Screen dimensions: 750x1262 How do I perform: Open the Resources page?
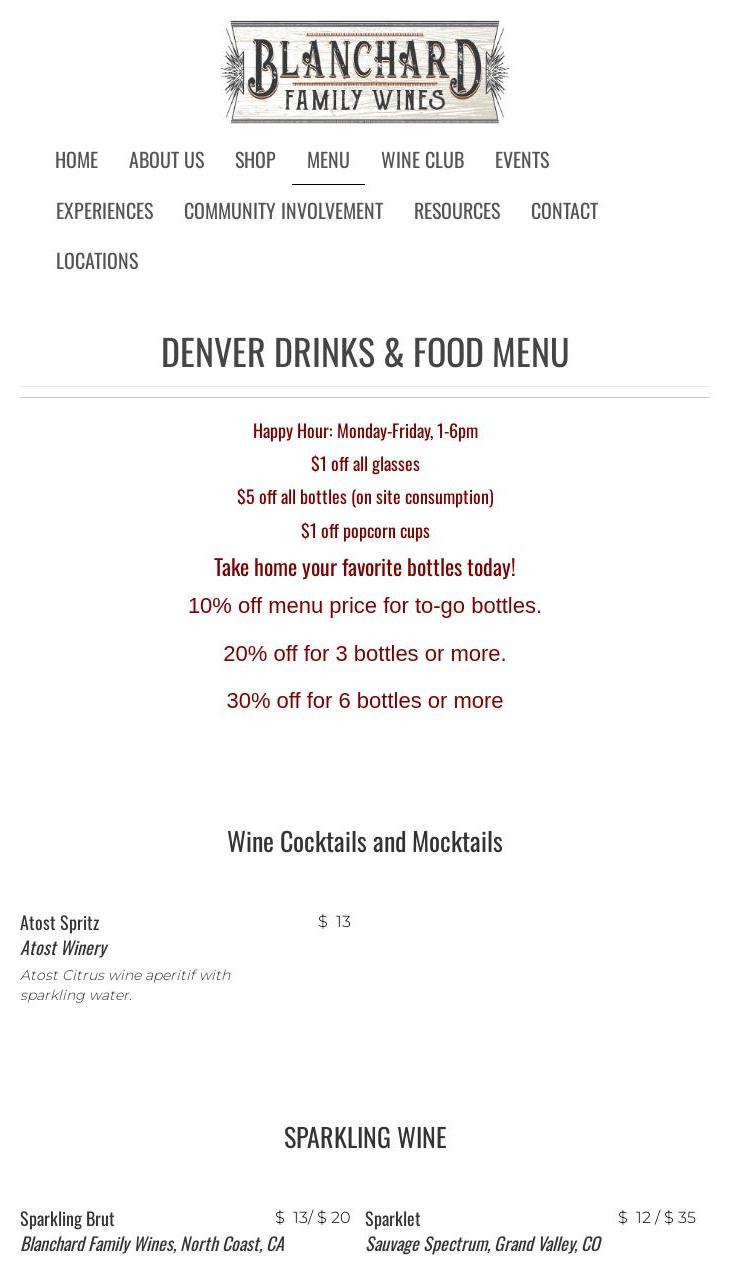(456, 211)
